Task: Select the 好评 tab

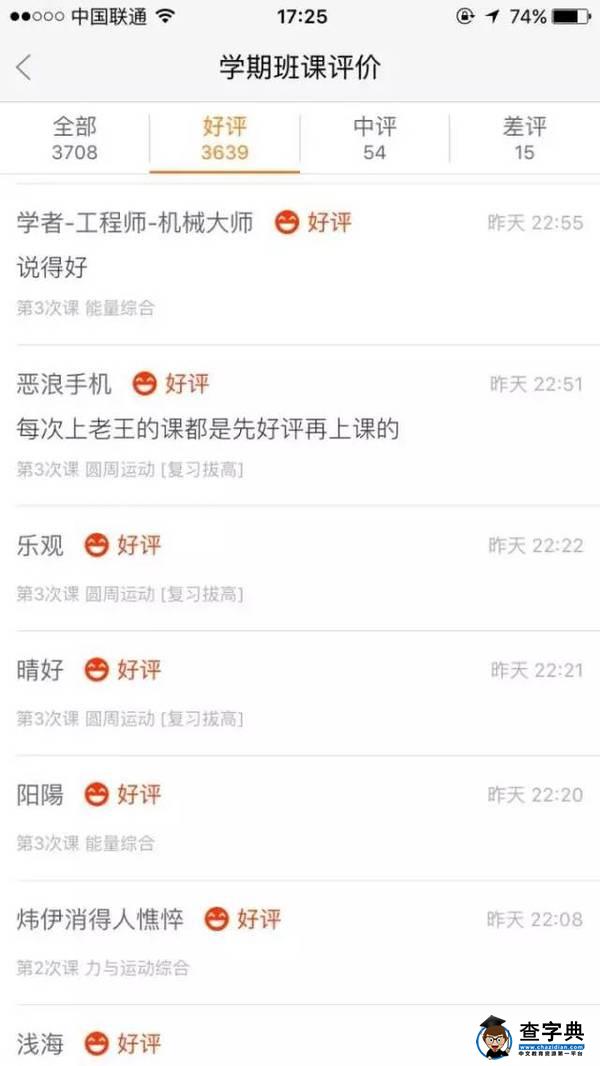Action: (224, 138)
